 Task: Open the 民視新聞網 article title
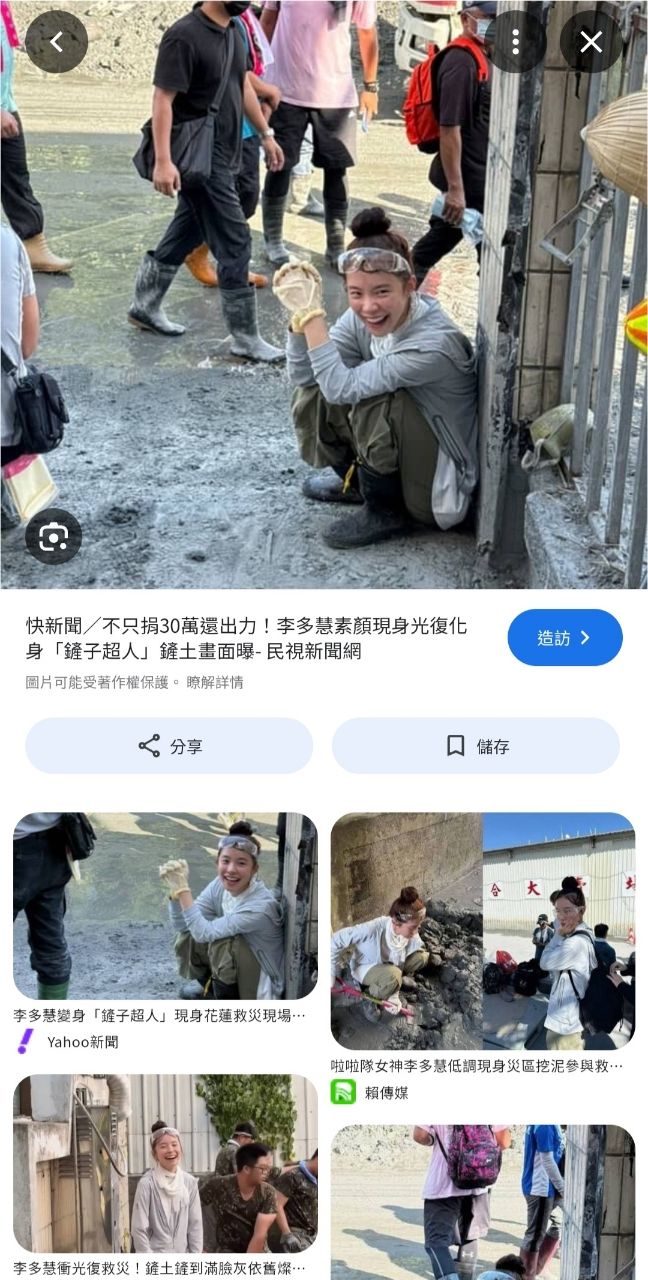tap(246, 639)
